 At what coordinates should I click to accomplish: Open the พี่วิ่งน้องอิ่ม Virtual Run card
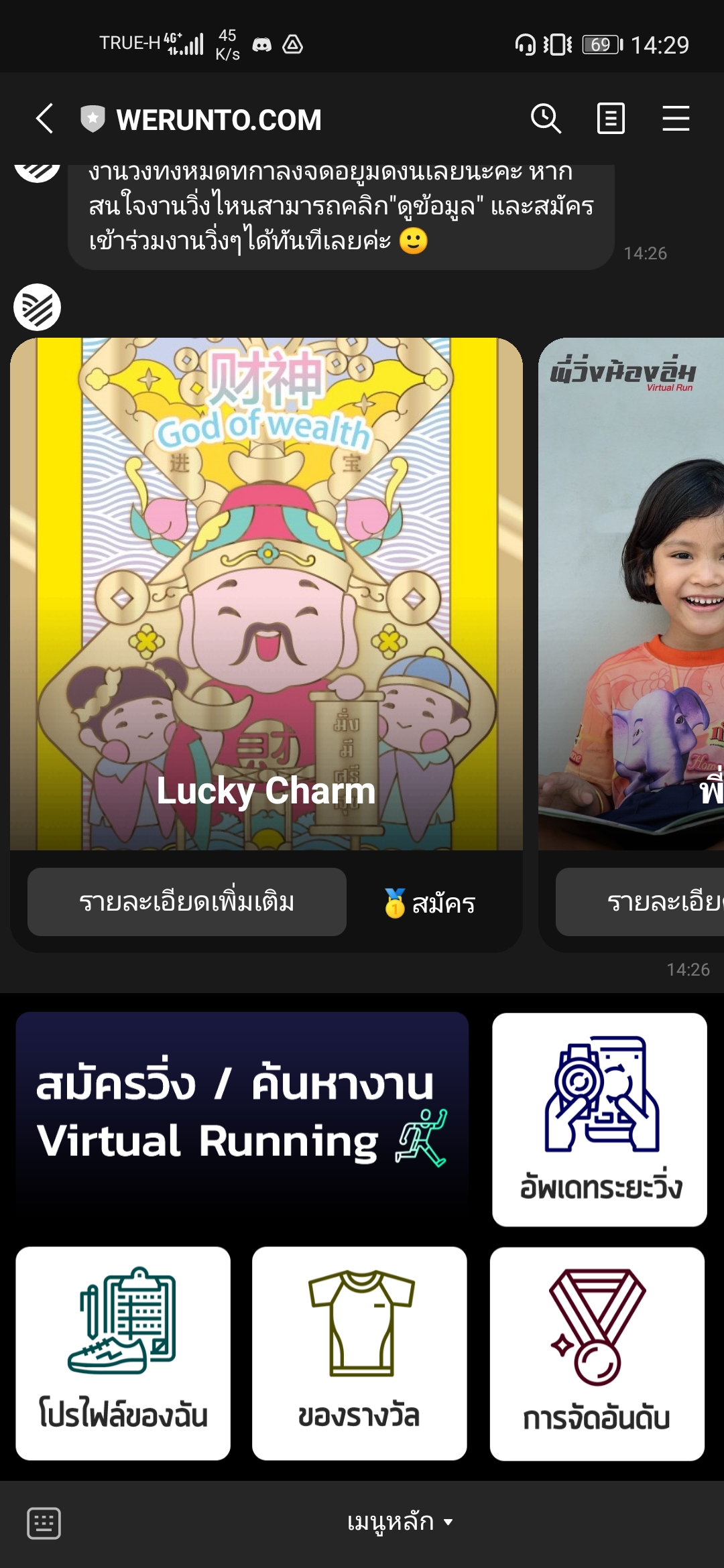tap(631, 594)
